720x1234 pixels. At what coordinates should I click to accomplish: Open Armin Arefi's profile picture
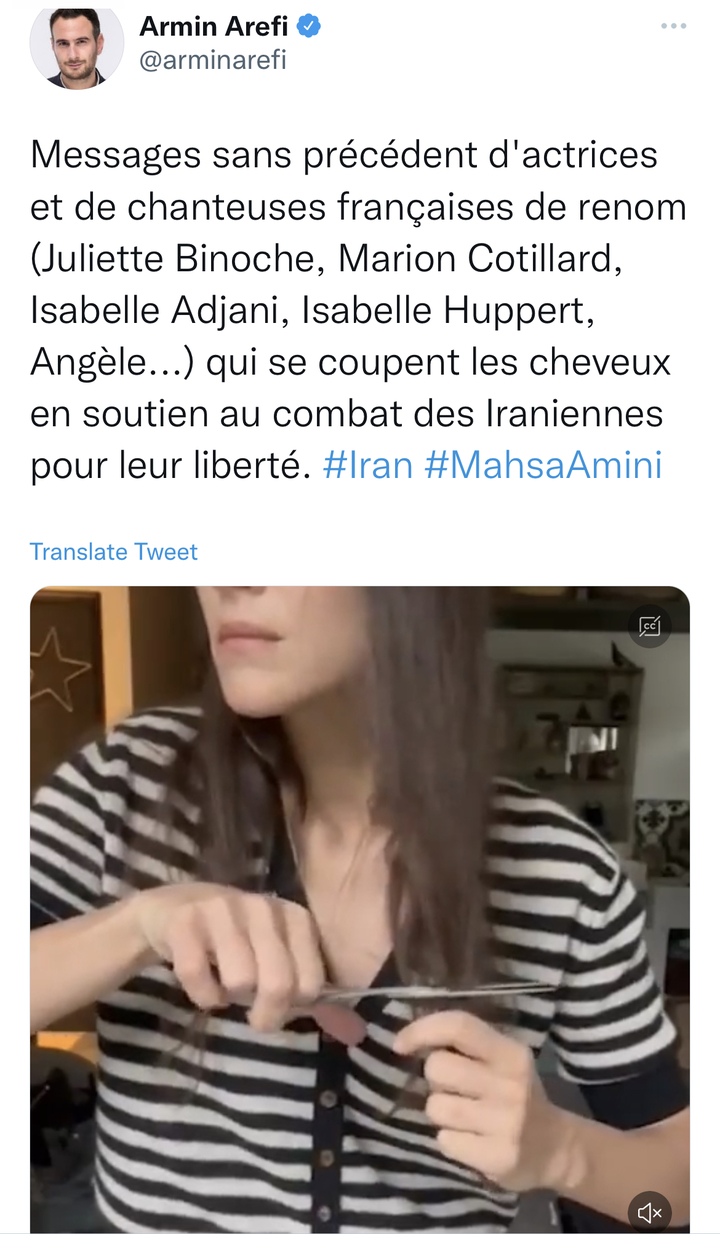76,46
